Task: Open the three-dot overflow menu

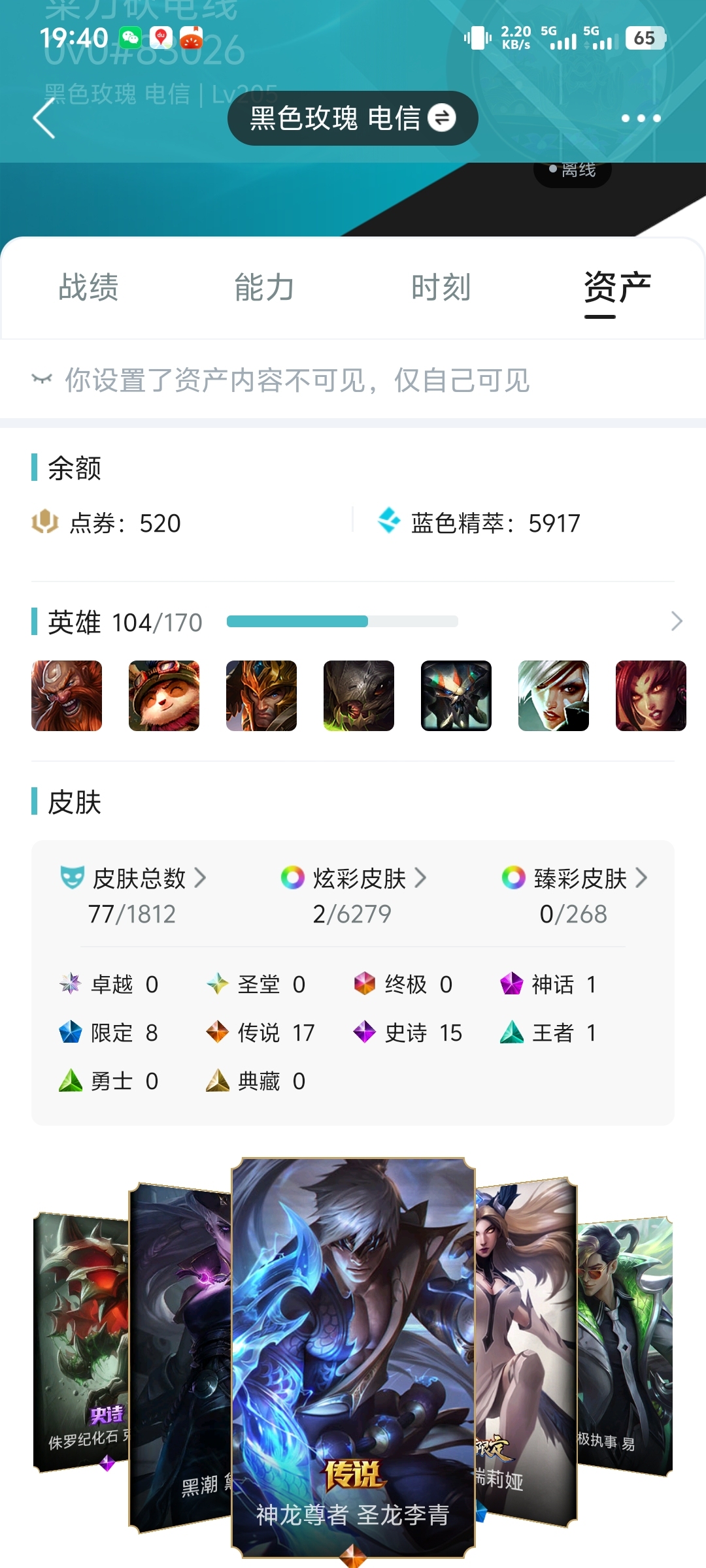Action: [641, 118]
